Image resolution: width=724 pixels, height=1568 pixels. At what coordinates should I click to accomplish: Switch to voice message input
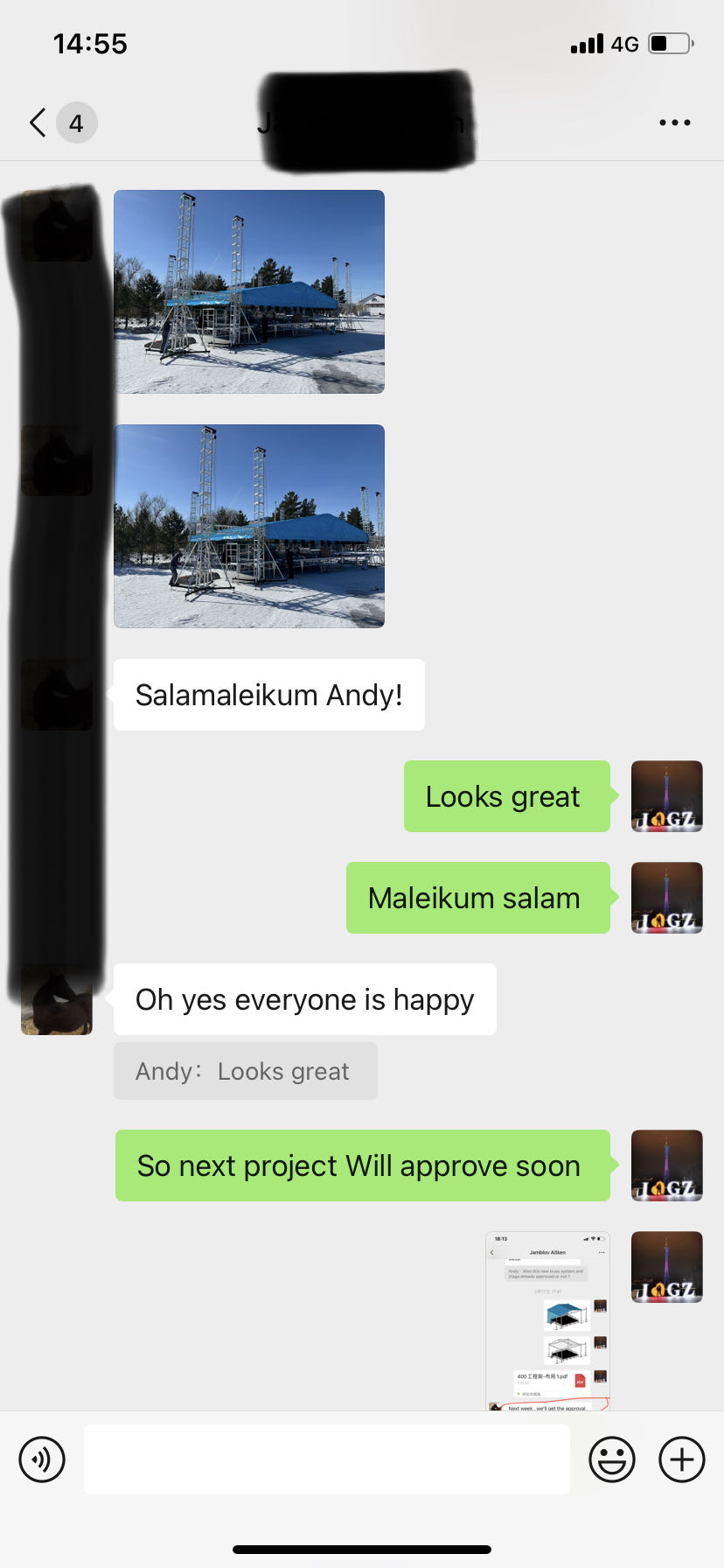click(42, 1459)
